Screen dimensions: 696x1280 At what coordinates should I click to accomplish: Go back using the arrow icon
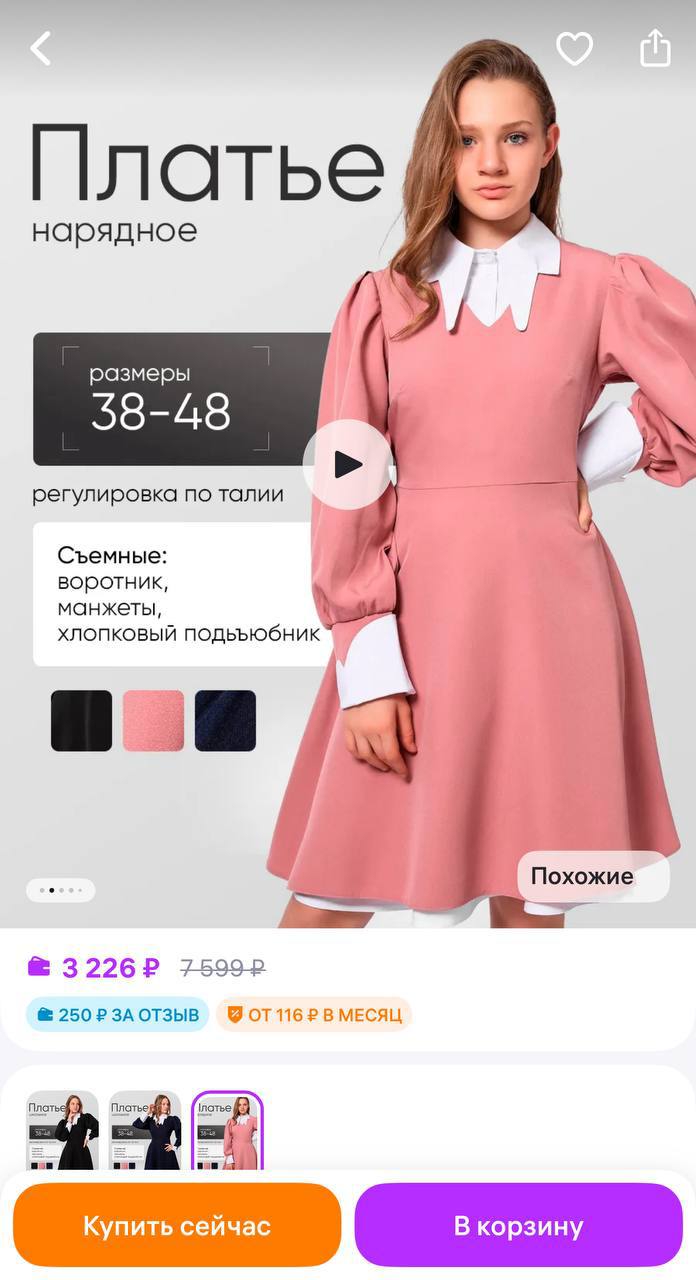tap(40, 48)
